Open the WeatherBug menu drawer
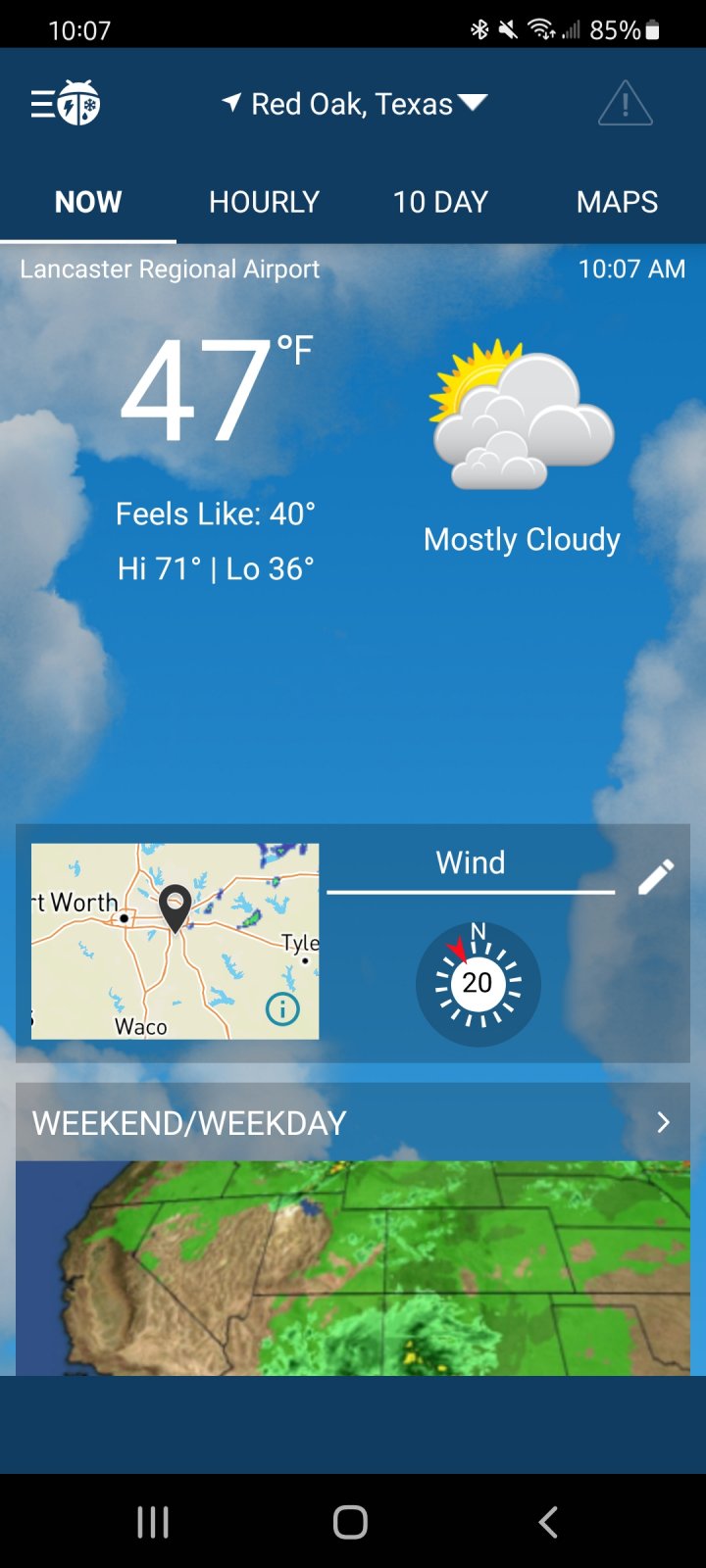 point(65,103)
